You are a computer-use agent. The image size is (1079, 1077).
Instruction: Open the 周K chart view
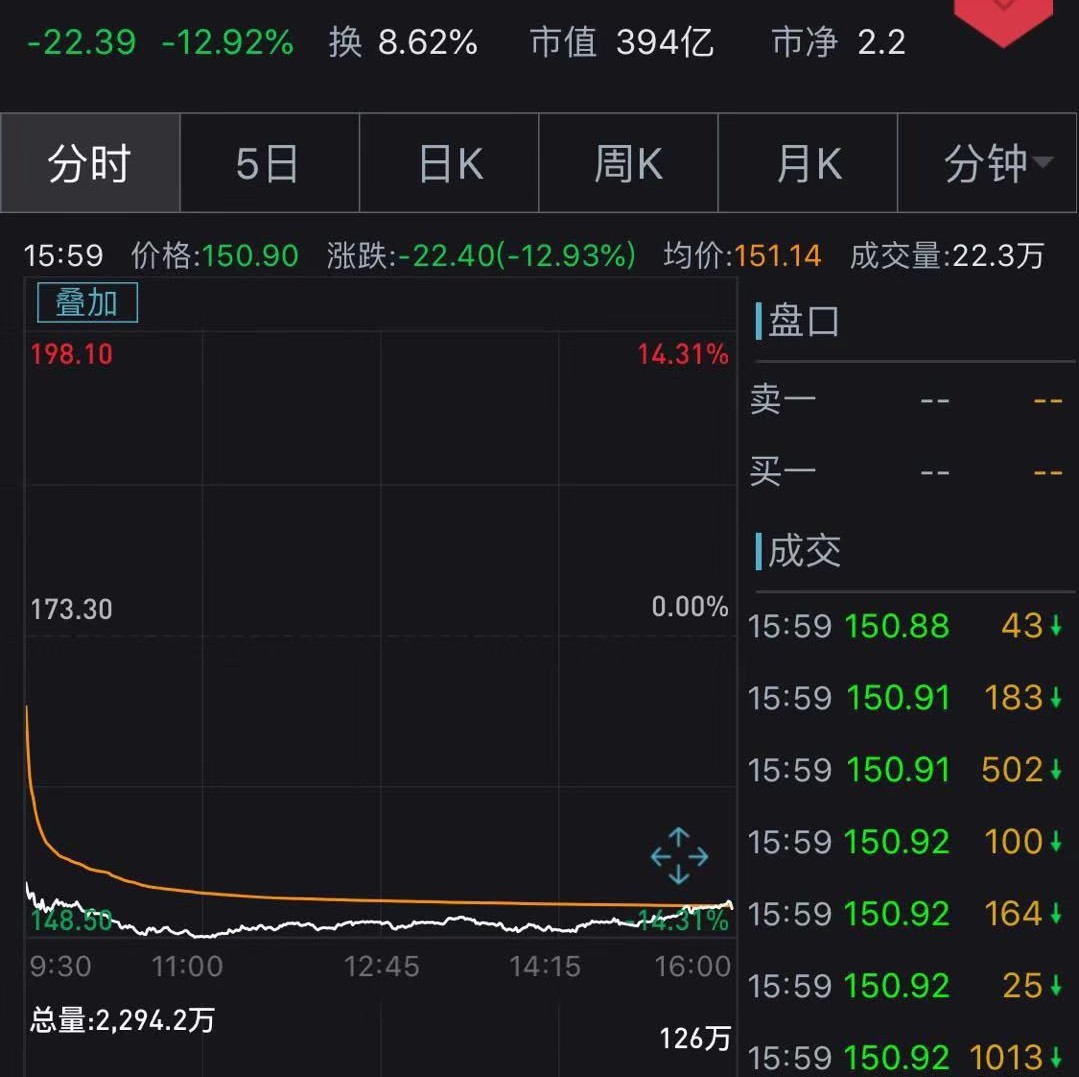[628, 163]
